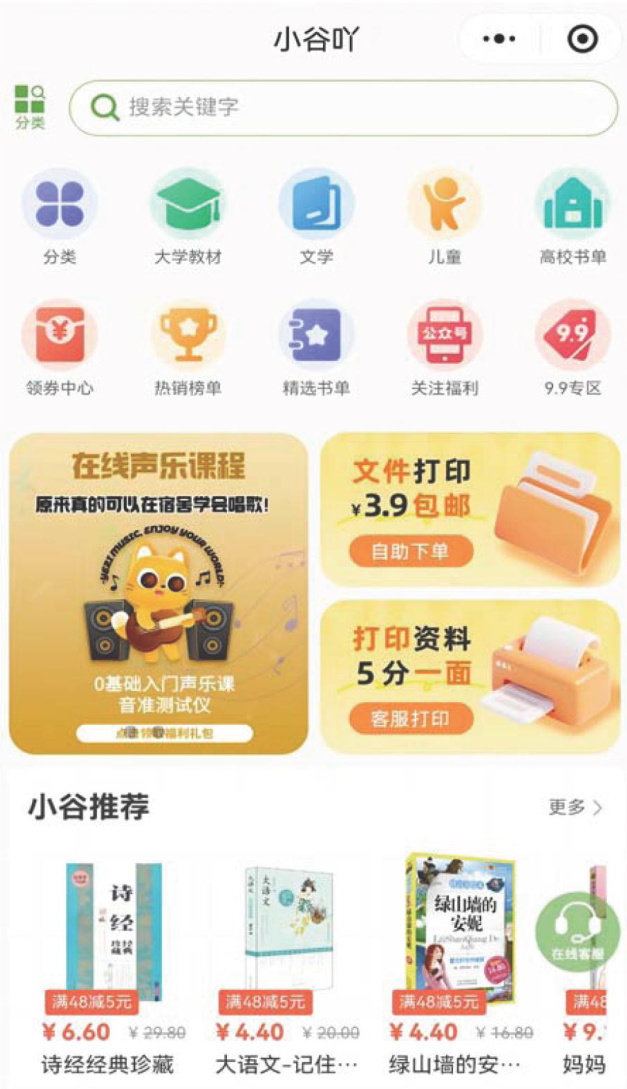Open the 分类 icon beside the search bar
Viewport: 627px width, 1089px height.
coord(30,107)
